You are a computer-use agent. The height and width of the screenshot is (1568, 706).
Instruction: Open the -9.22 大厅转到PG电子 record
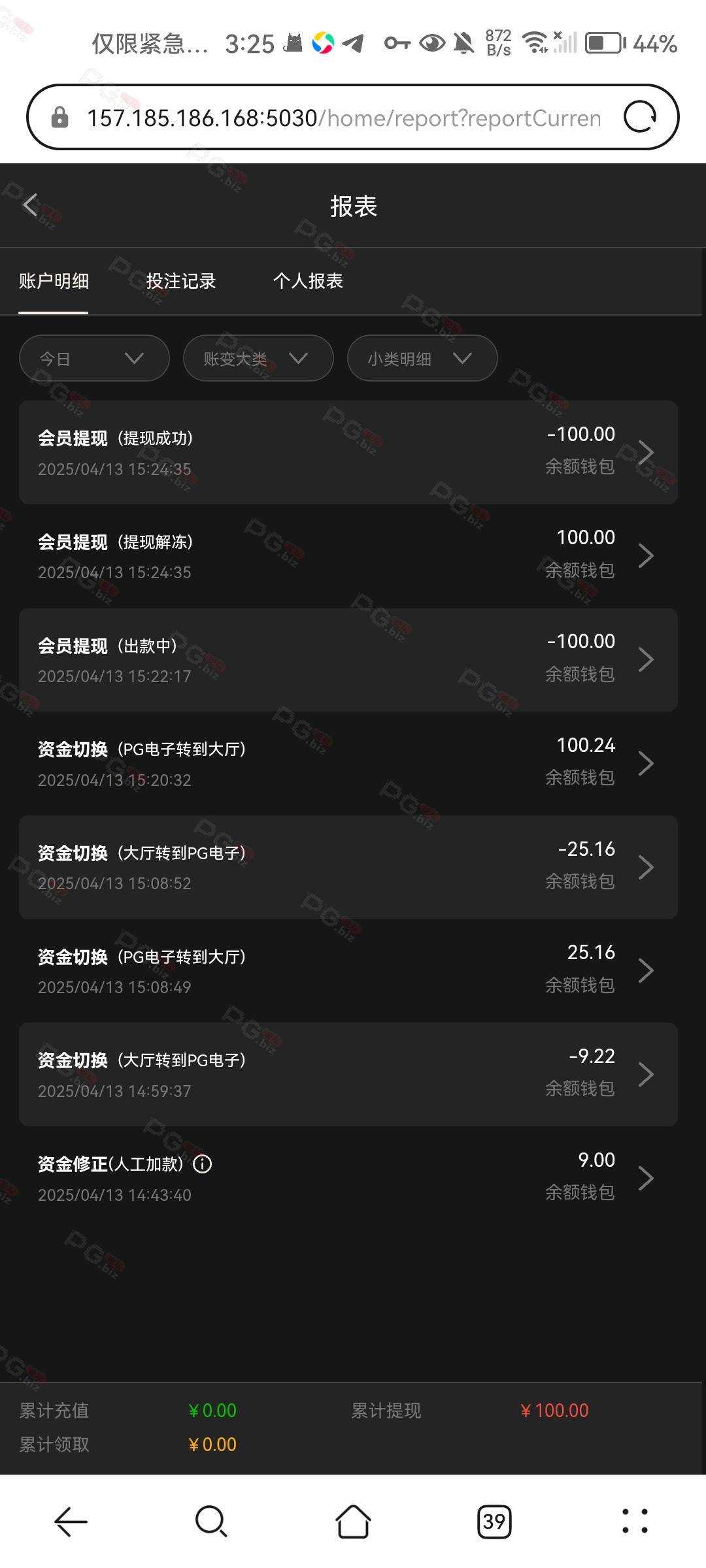point(348,1074)
